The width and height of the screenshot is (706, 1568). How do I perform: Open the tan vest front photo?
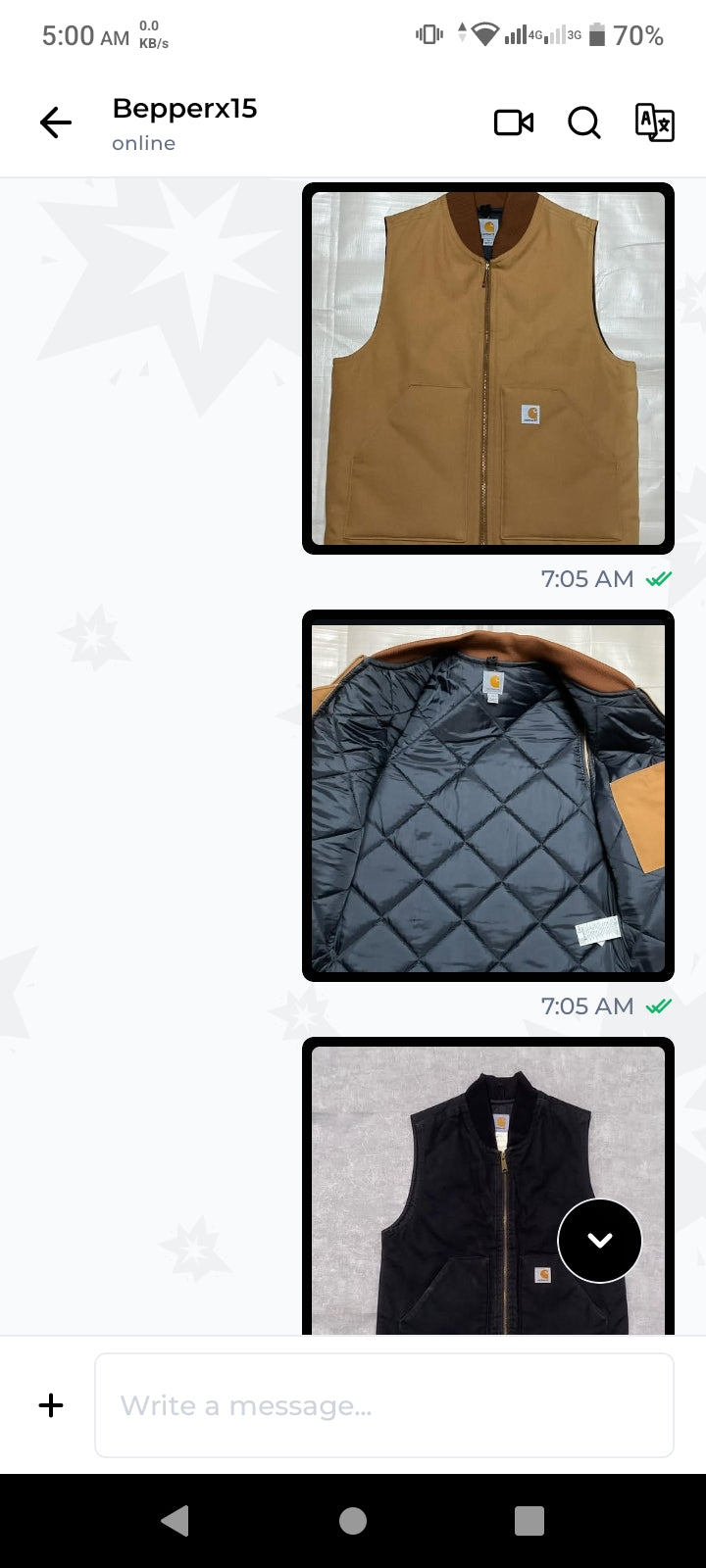click(488, 368)
